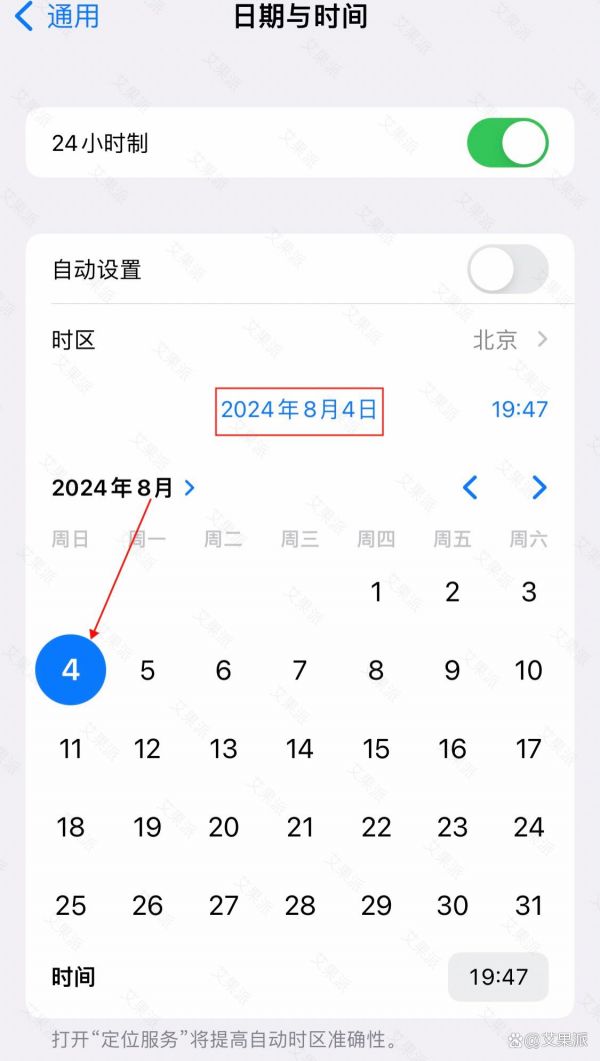Open the 时区 row showing 北京

pos(300,340)
